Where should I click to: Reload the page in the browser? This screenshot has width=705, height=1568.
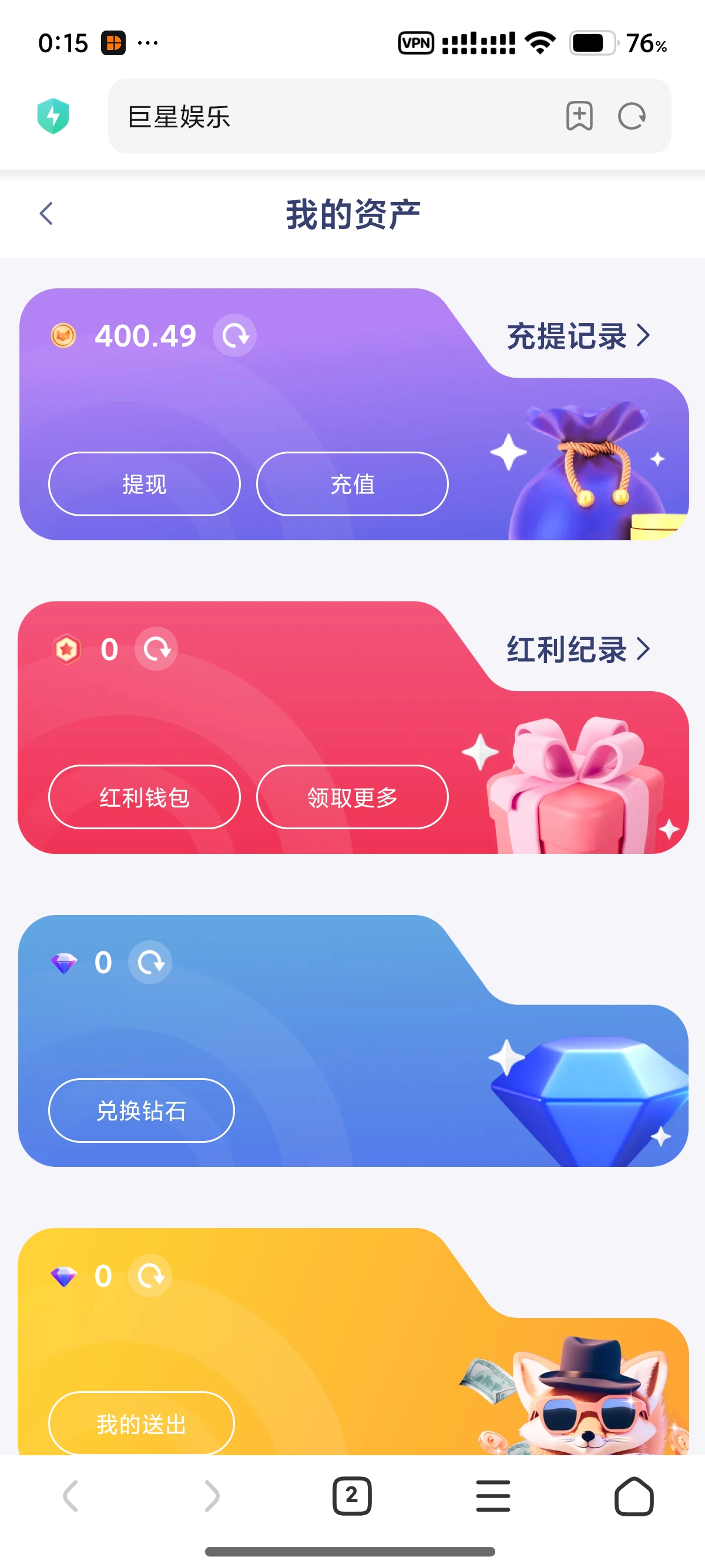click(x=632, y=116)
